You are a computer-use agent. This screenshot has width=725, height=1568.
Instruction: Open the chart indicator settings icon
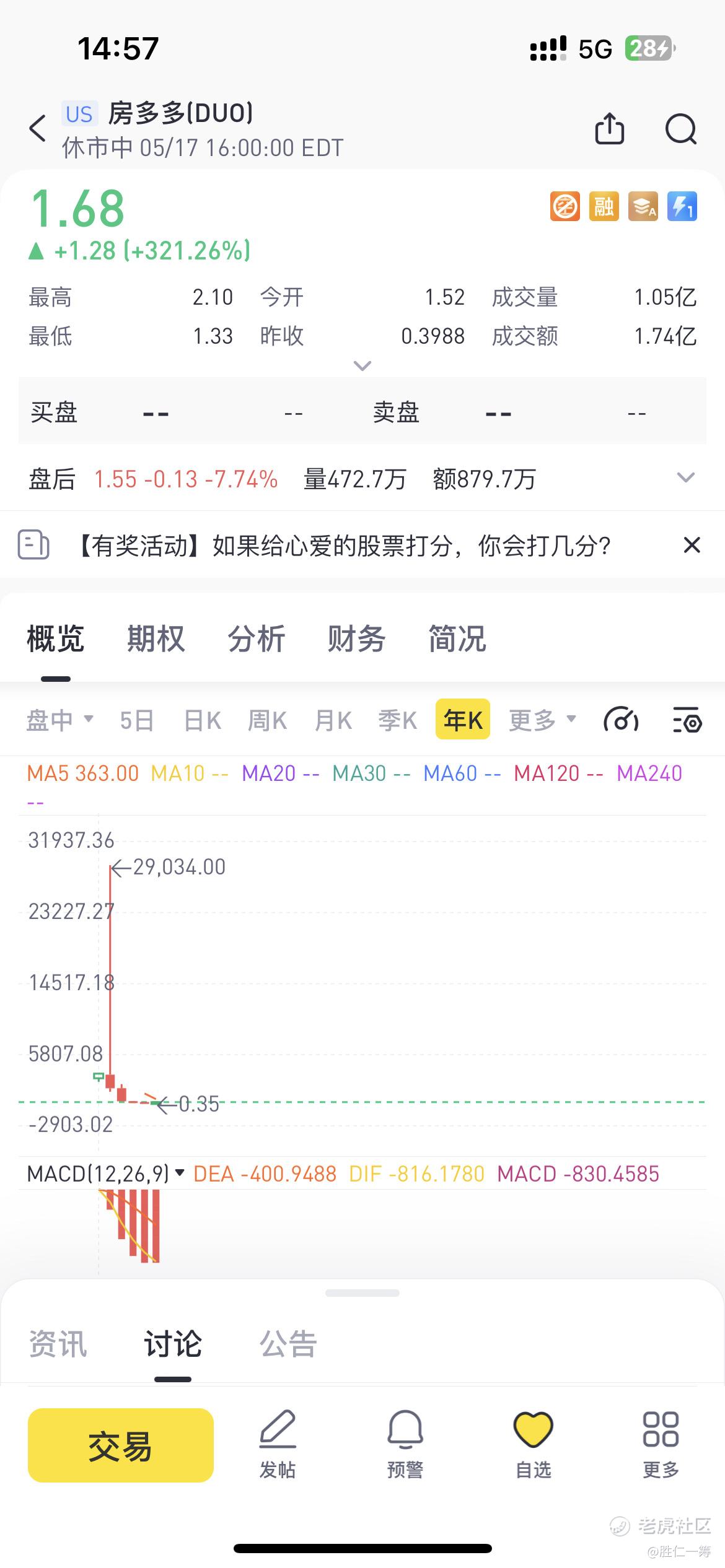pos(687,720)
